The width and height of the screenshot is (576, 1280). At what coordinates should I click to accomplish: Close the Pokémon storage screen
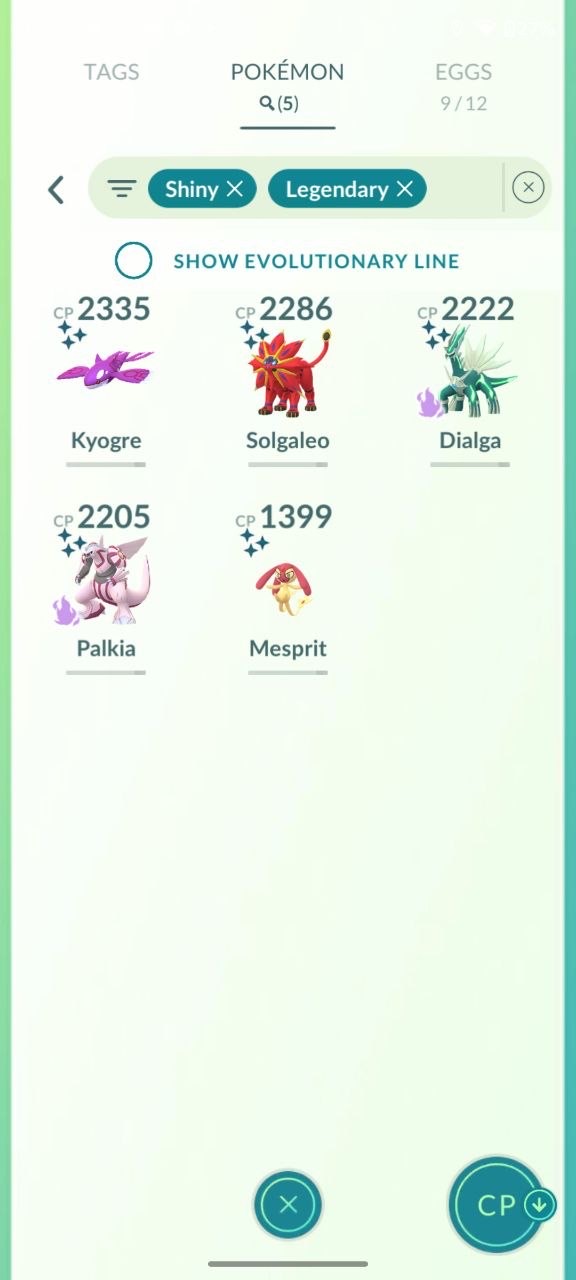[x=288, y=1205]
